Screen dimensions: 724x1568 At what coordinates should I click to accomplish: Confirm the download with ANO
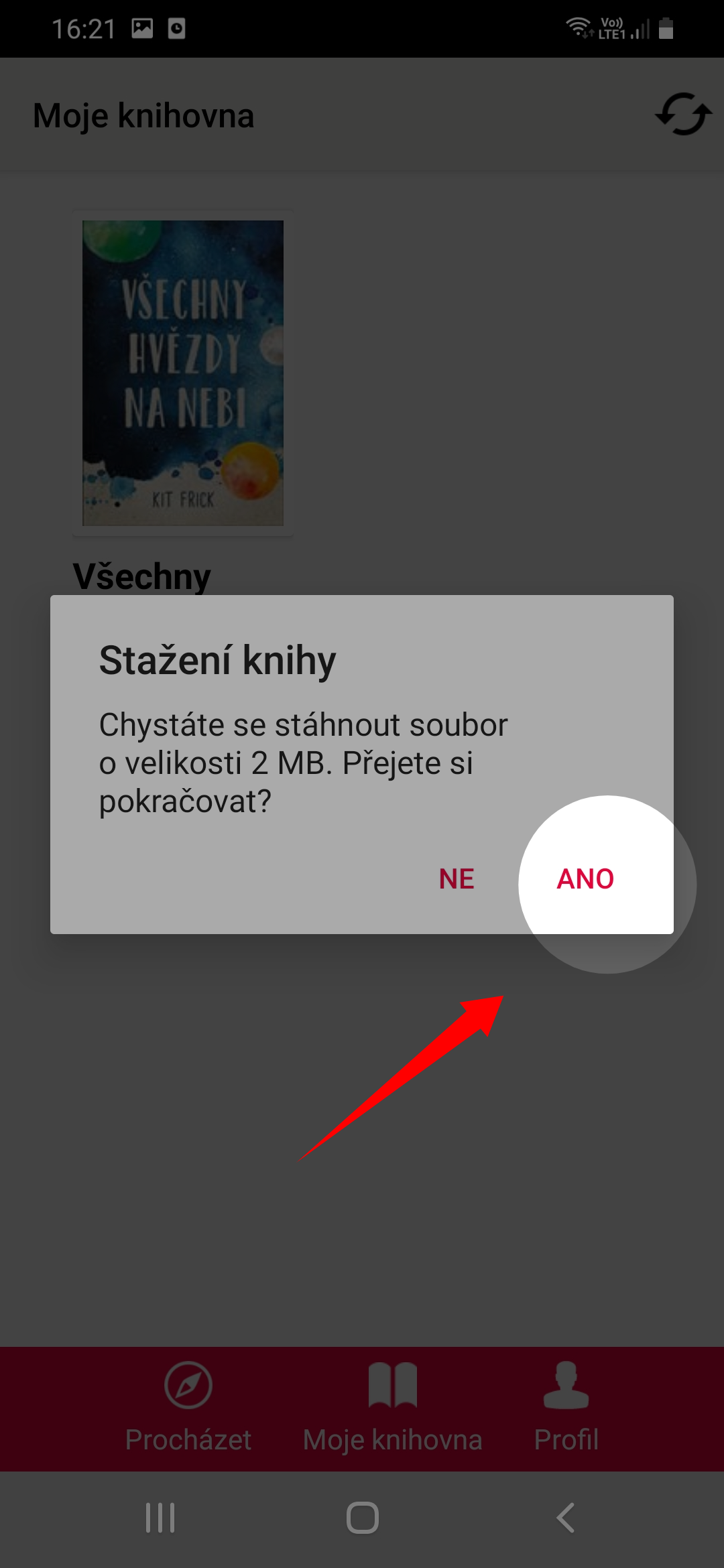585,878
